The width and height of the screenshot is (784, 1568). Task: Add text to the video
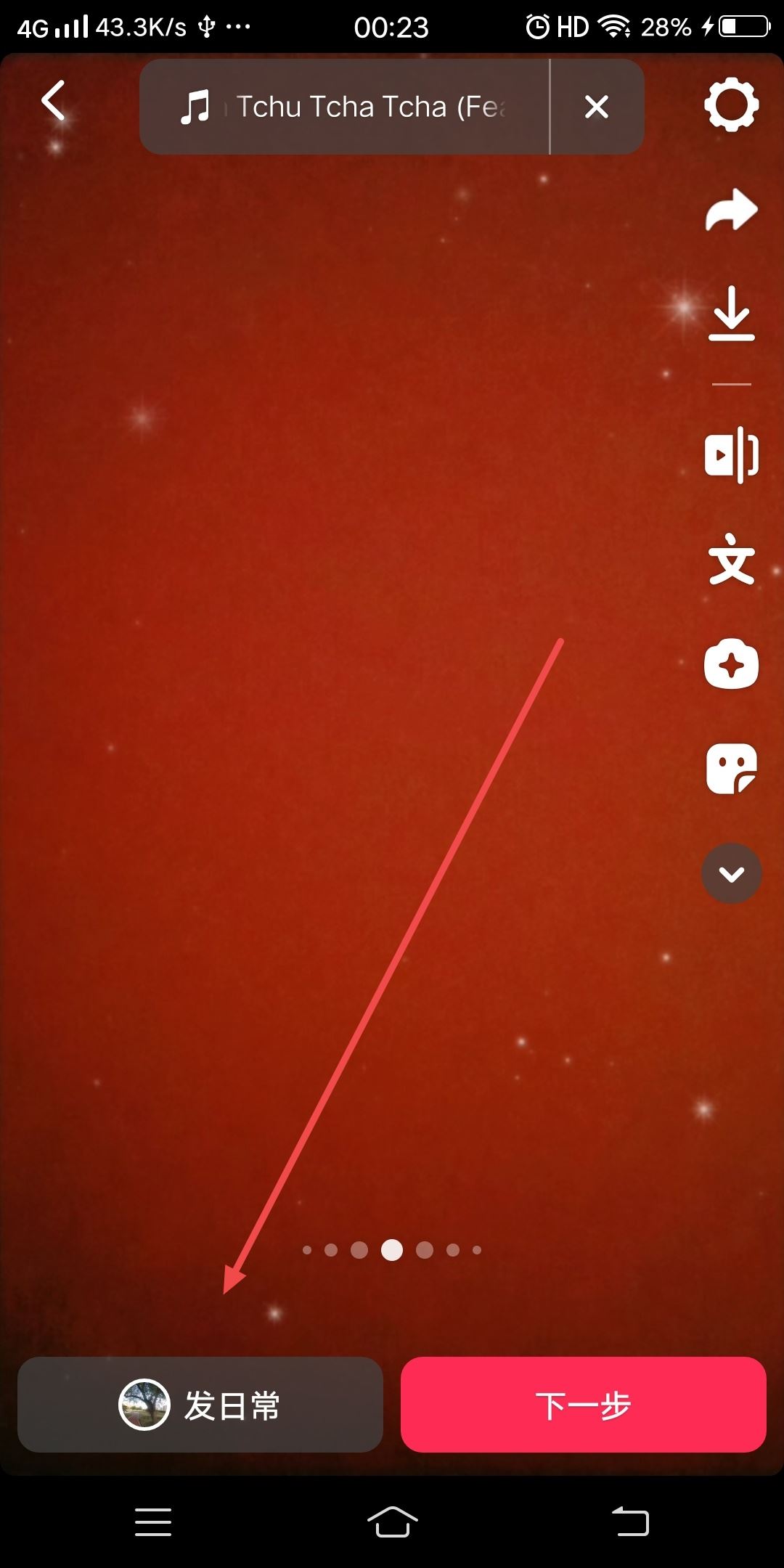731,560
